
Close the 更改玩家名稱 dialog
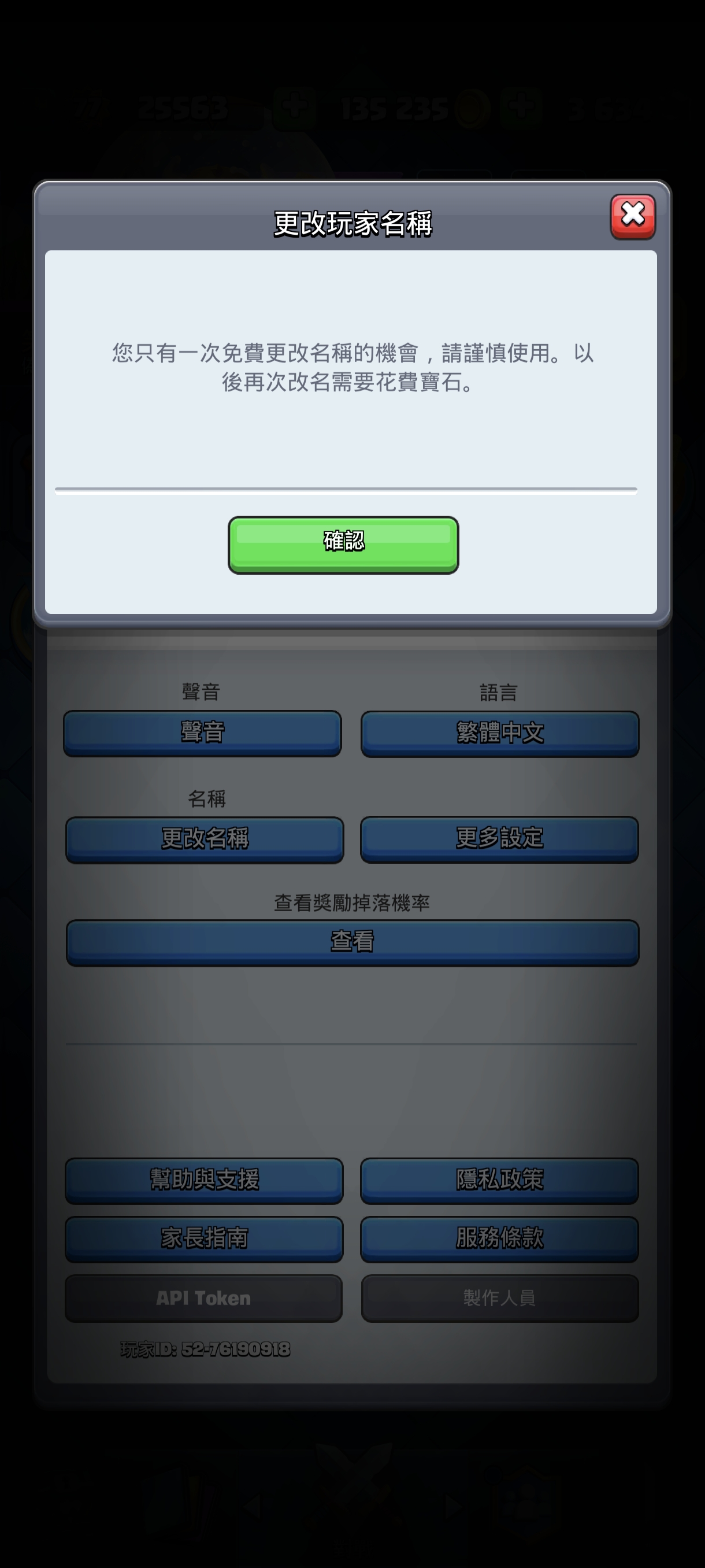click(x=633, y=216)
